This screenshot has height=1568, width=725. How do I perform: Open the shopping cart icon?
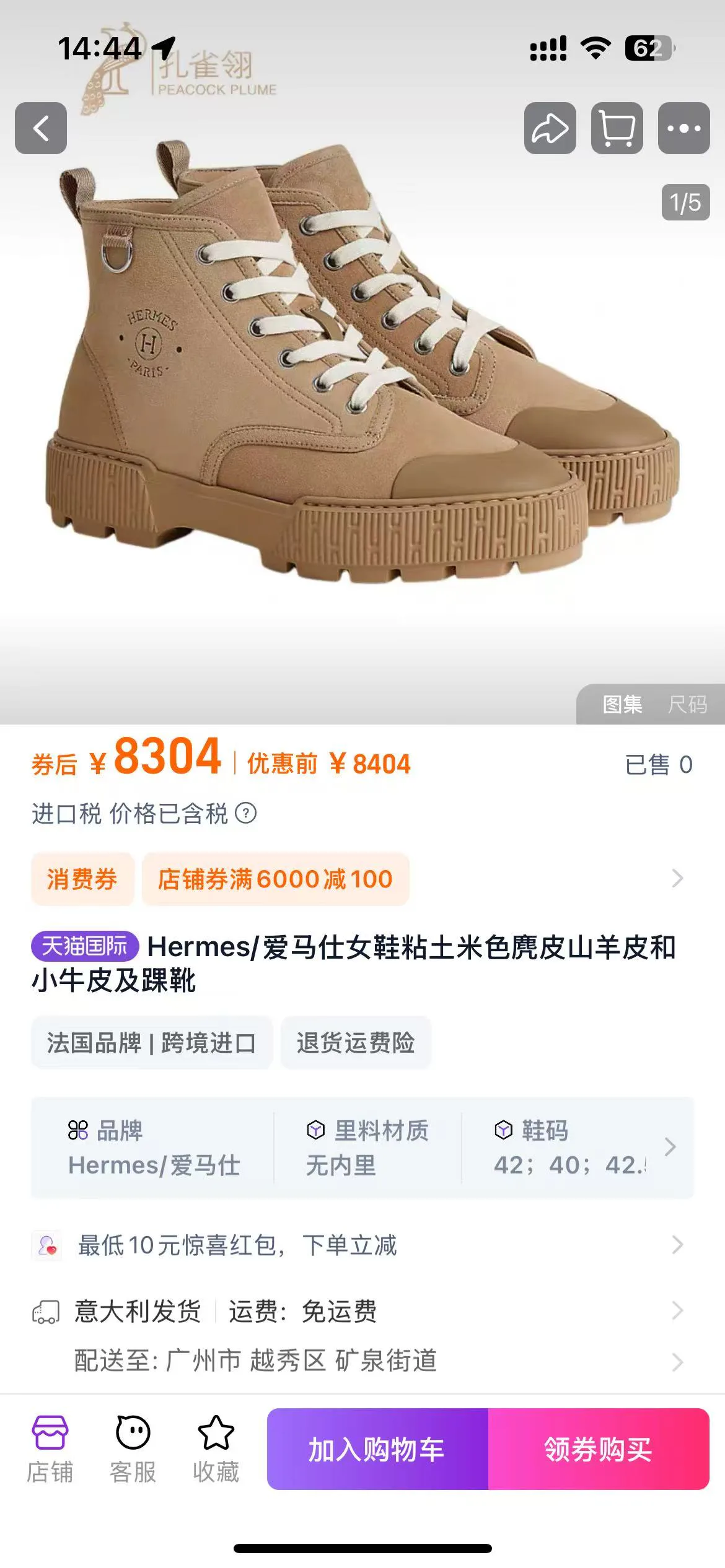(617, 128)
